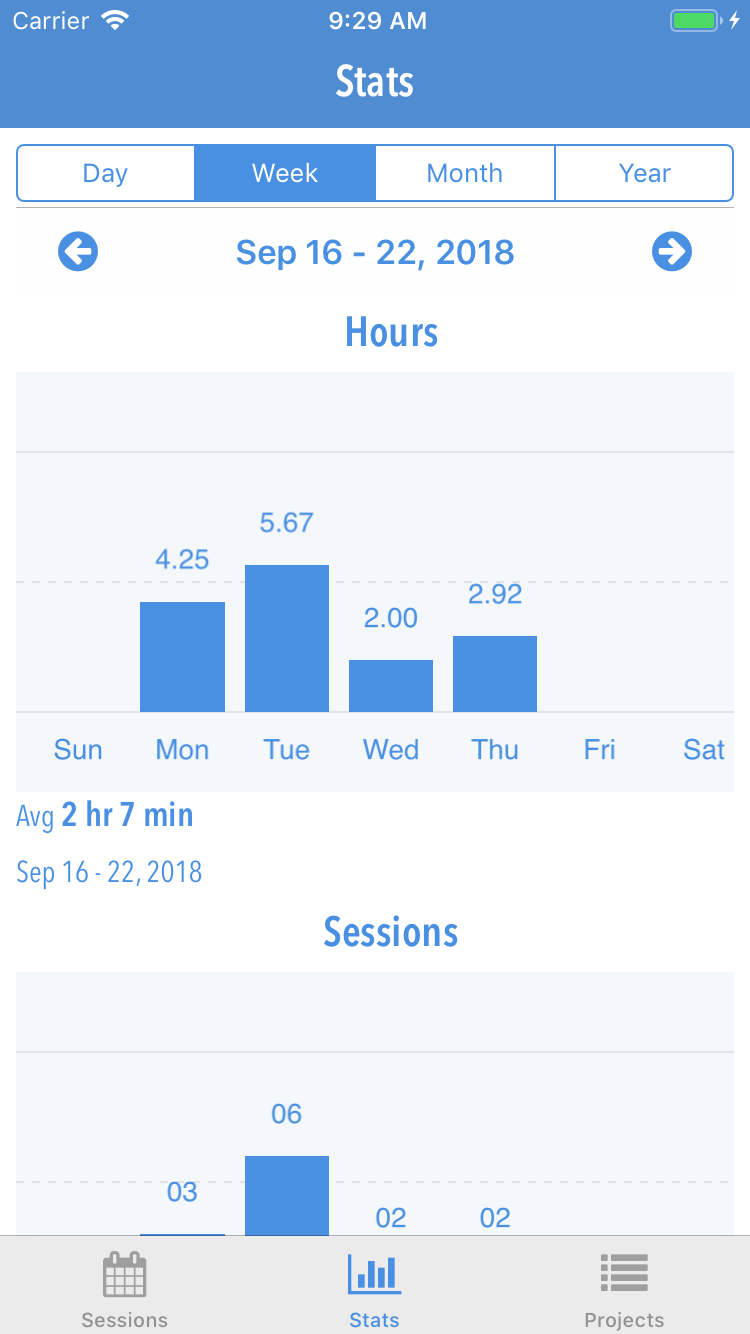Viewport: 750px width, 1334px height.
Task: Go to the next week
Action: click(x=671, y=252)
